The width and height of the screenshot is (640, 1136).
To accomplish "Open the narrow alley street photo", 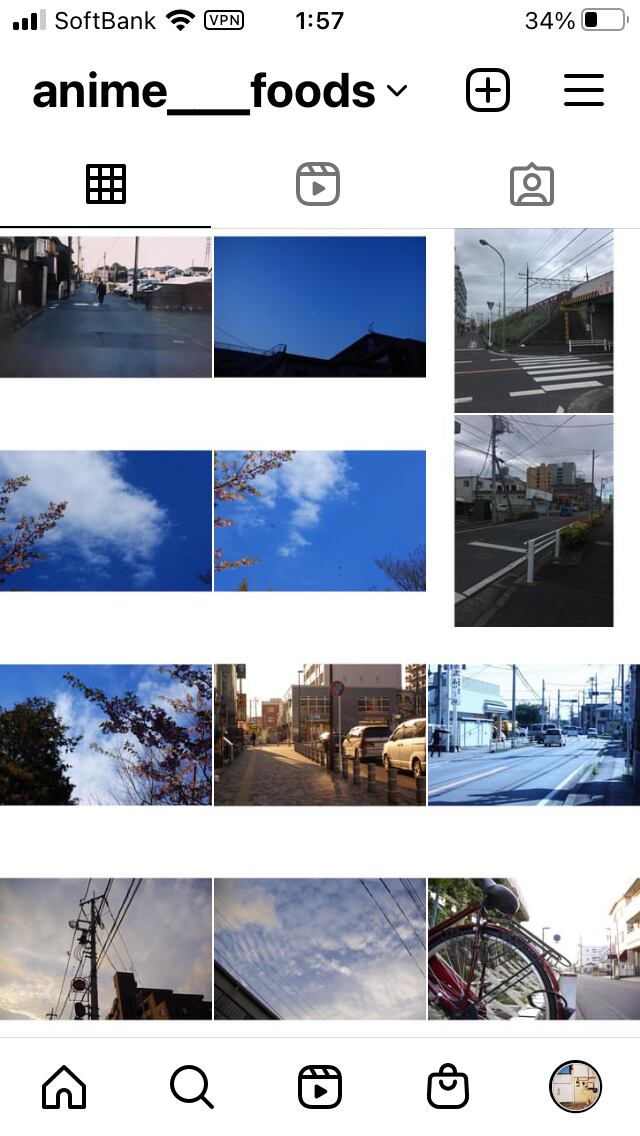I will (106, 306).
